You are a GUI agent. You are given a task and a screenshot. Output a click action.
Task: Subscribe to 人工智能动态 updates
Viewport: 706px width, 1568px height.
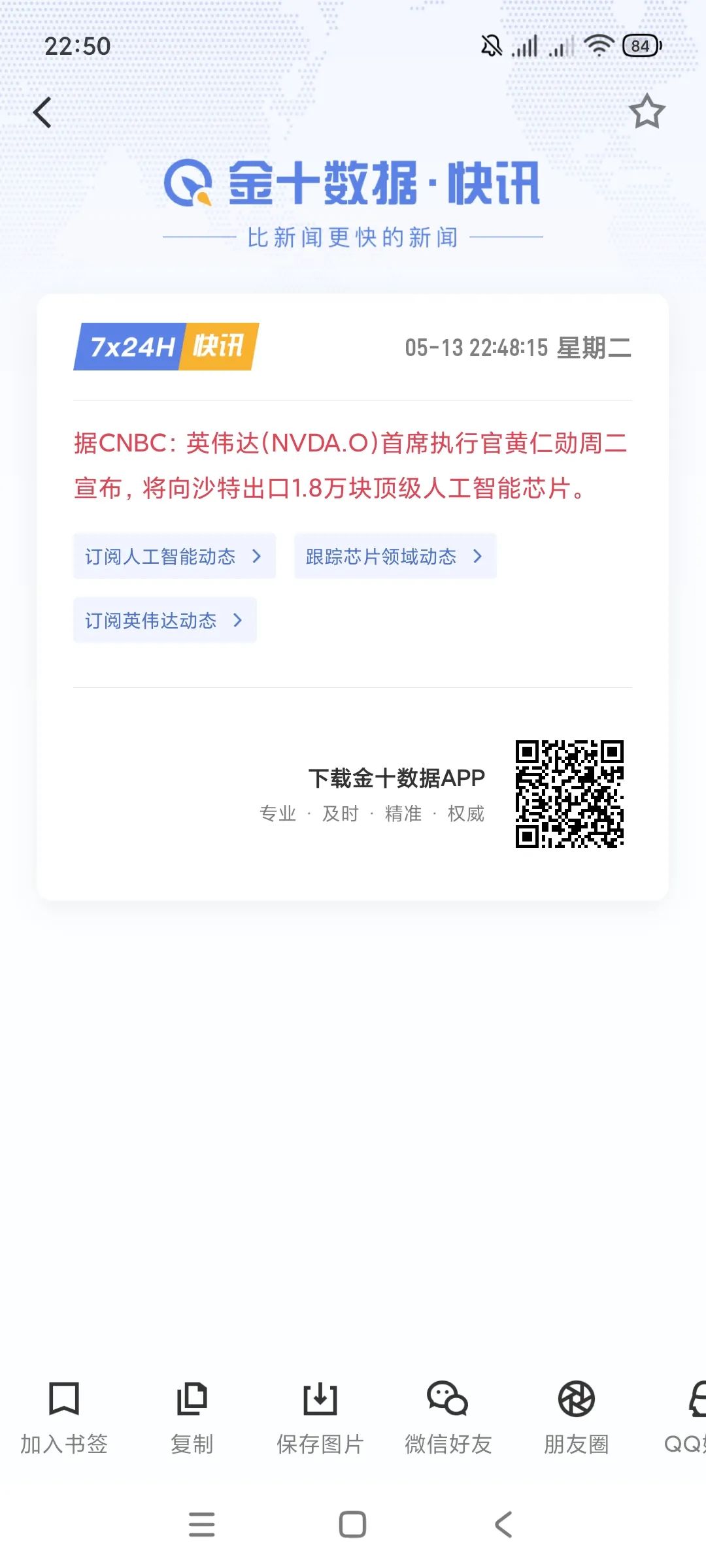[175, 556]
